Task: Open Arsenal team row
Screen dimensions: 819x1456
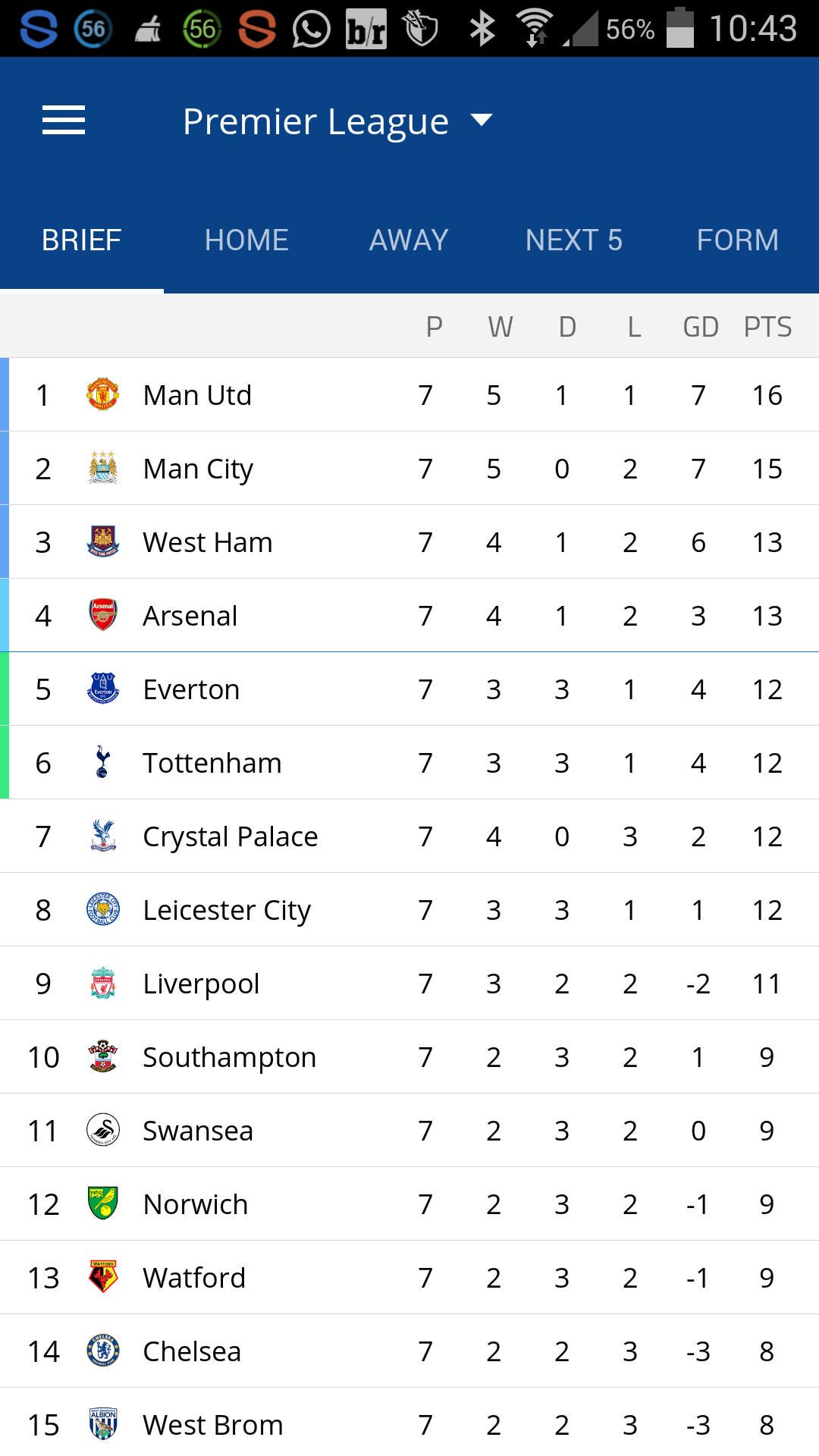Action: click(x=409, y=616)
